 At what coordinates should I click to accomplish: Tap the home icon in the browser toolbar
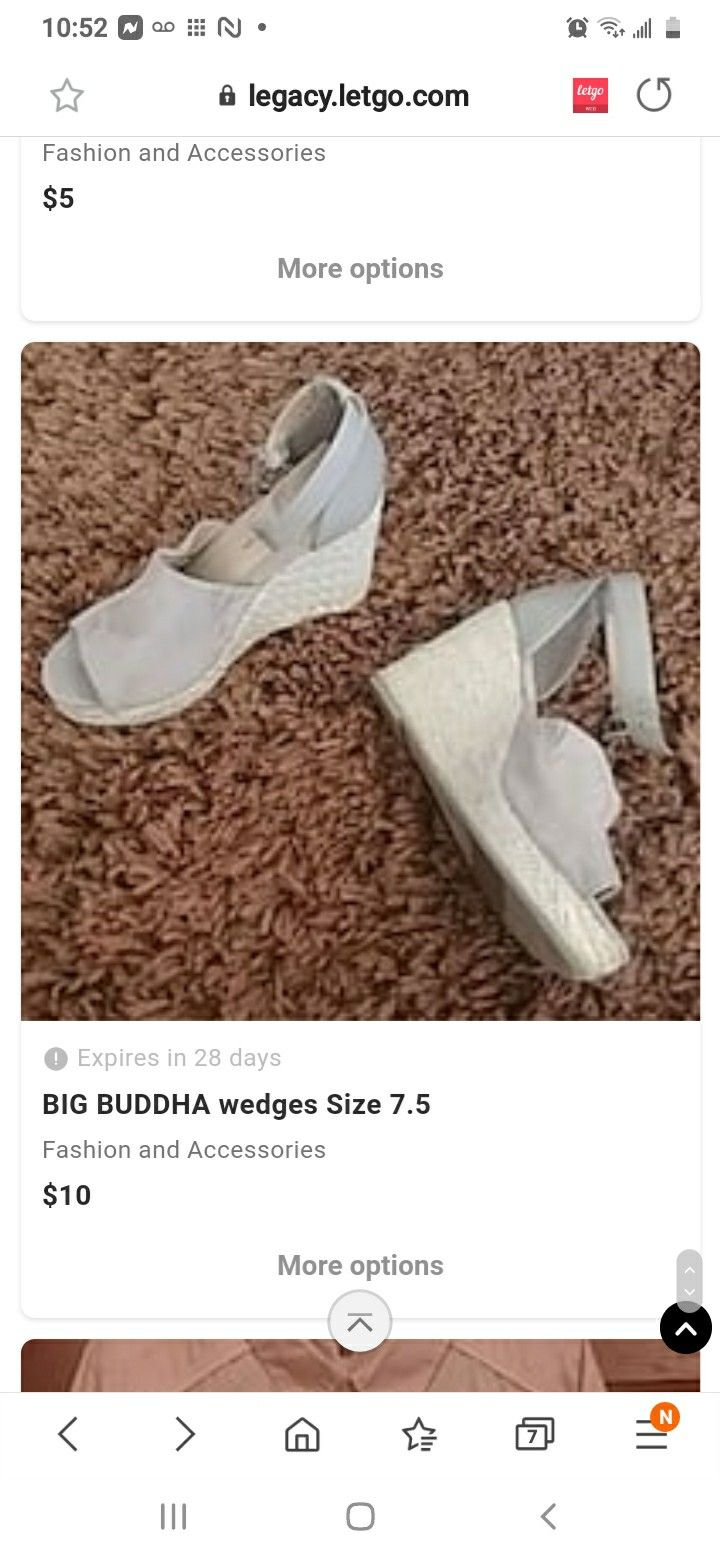coord(302,1433)
